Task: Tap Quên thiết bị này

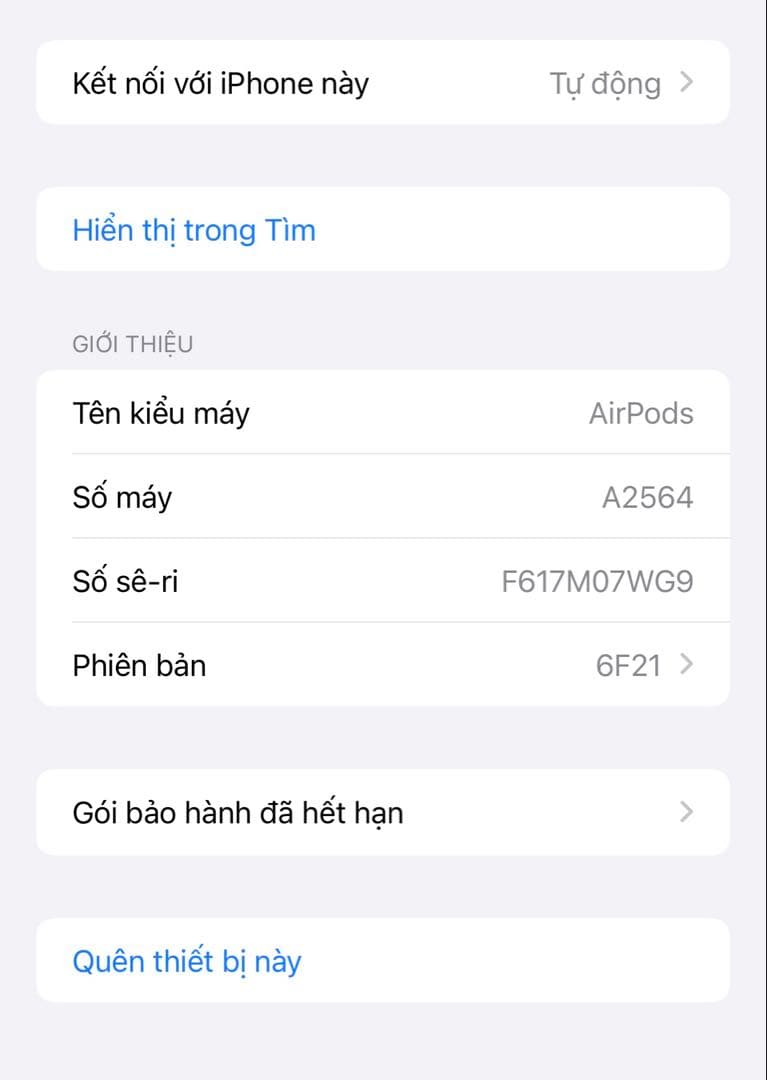Action: pyautogui.click(x=187, y=961)
